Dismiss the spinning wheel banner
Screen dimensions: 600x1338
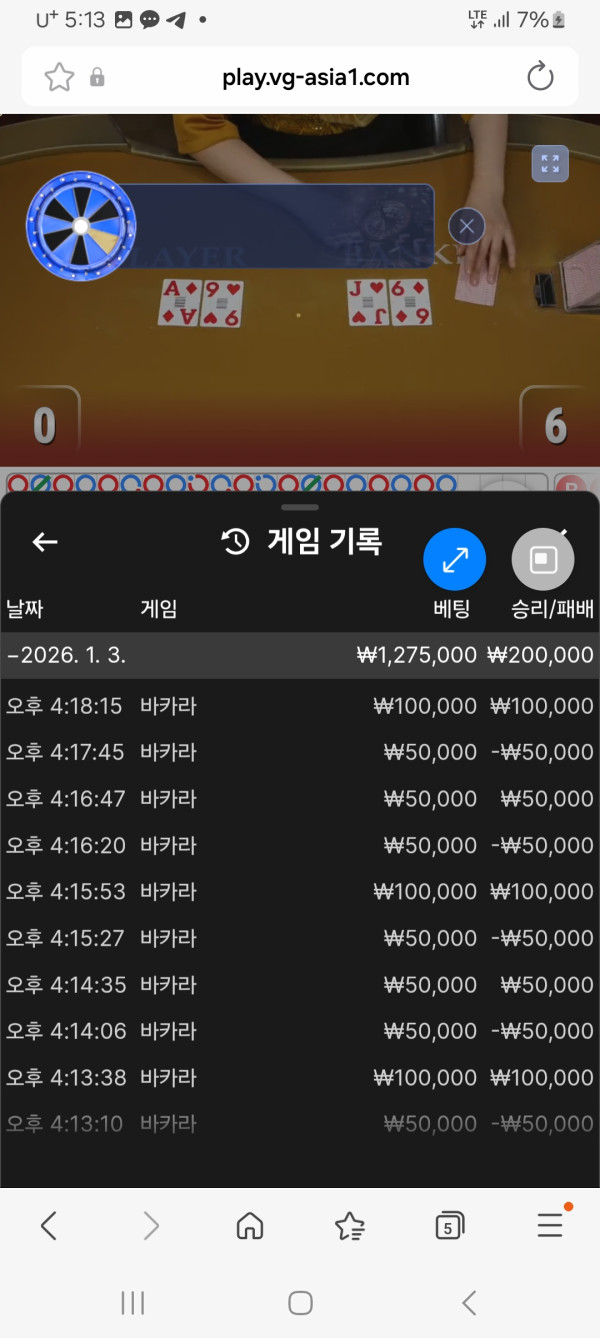[466, 226]
